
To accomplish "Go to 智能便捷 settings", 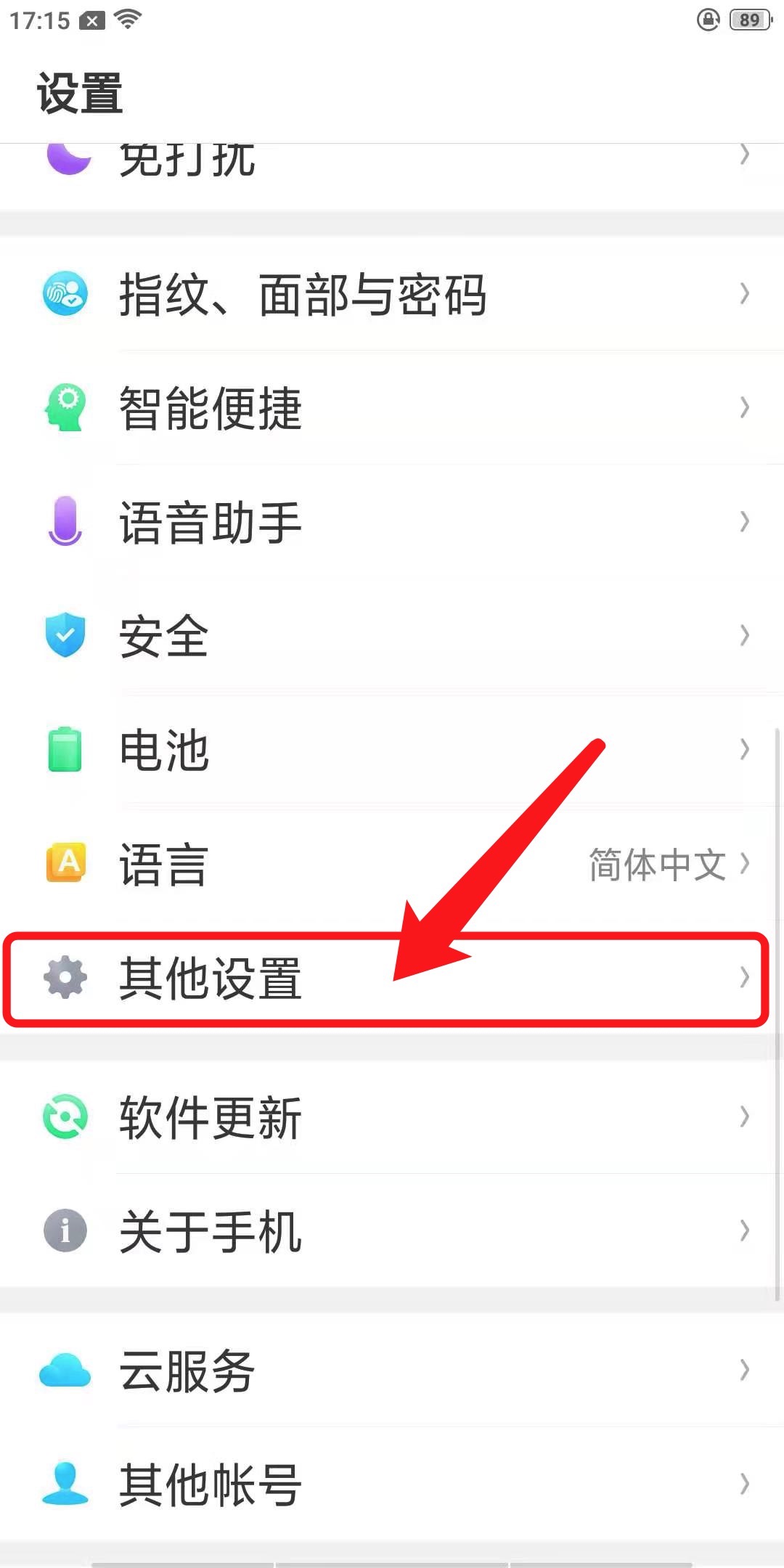I will point(392,408).
